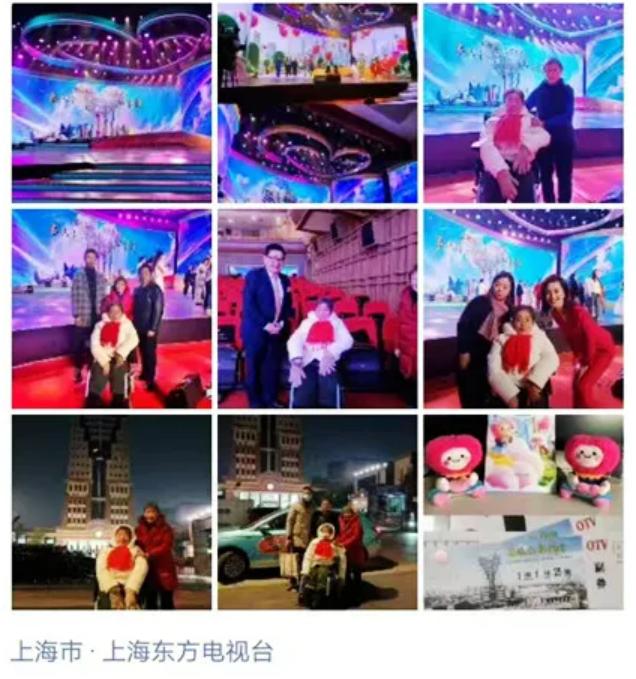View photo with the woman in the red dress
Image resolution: width=636 pixels, height=679 pixels.
(523, 308)
